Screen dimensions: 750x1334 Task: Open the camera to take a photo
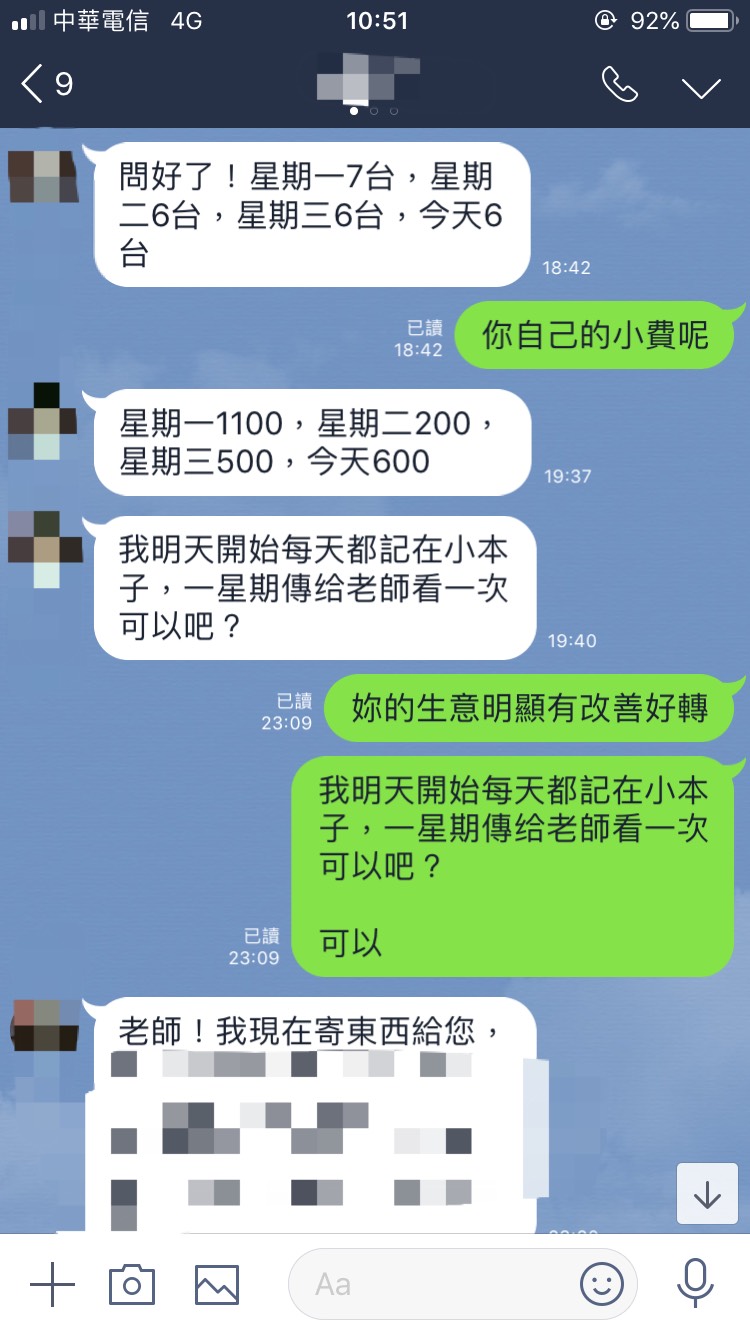pos(132,1284)
